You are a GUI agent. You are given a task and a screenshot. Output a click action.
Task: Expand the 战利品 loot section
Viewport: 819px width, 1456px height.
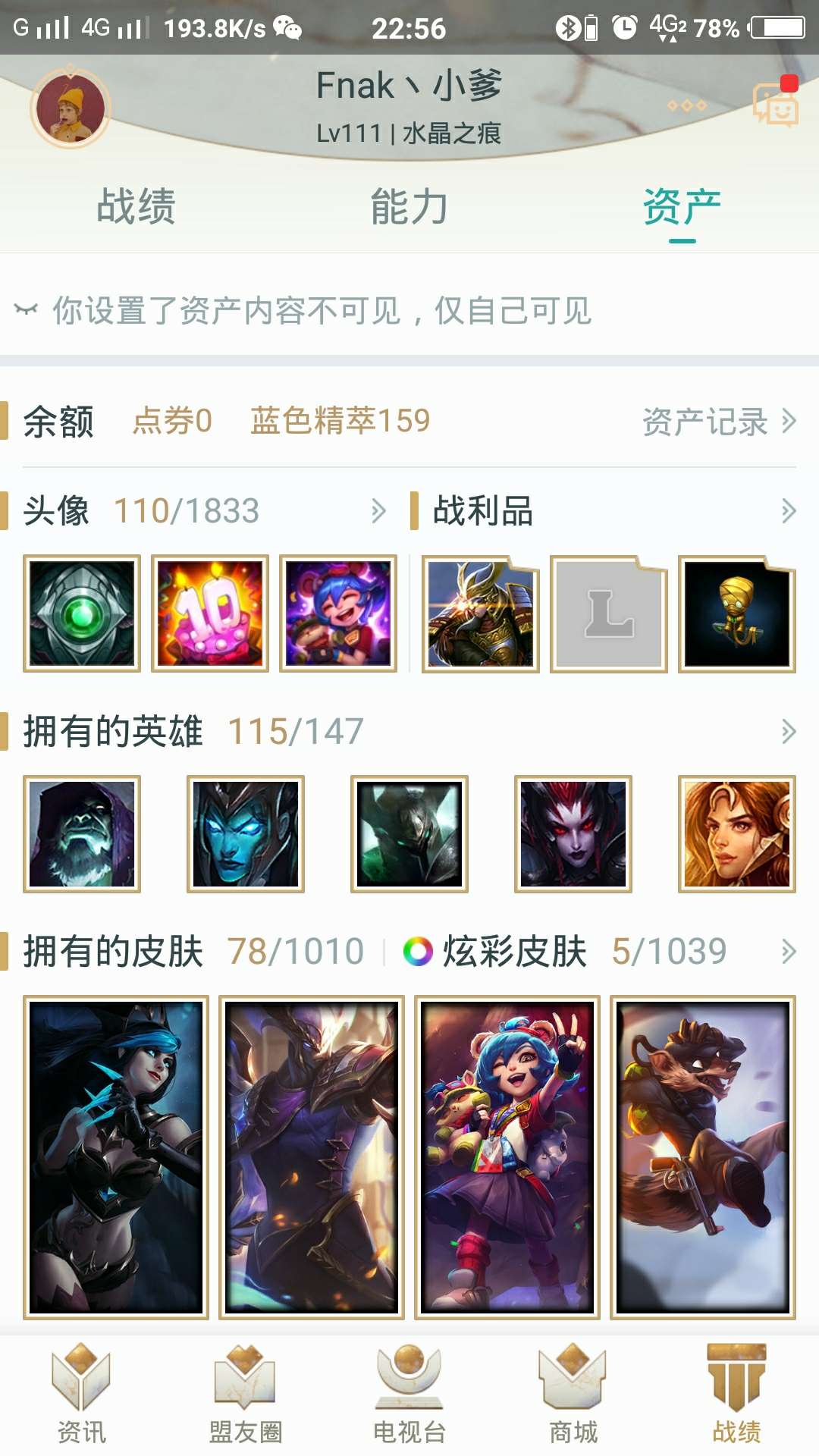(x=788, y=511)
